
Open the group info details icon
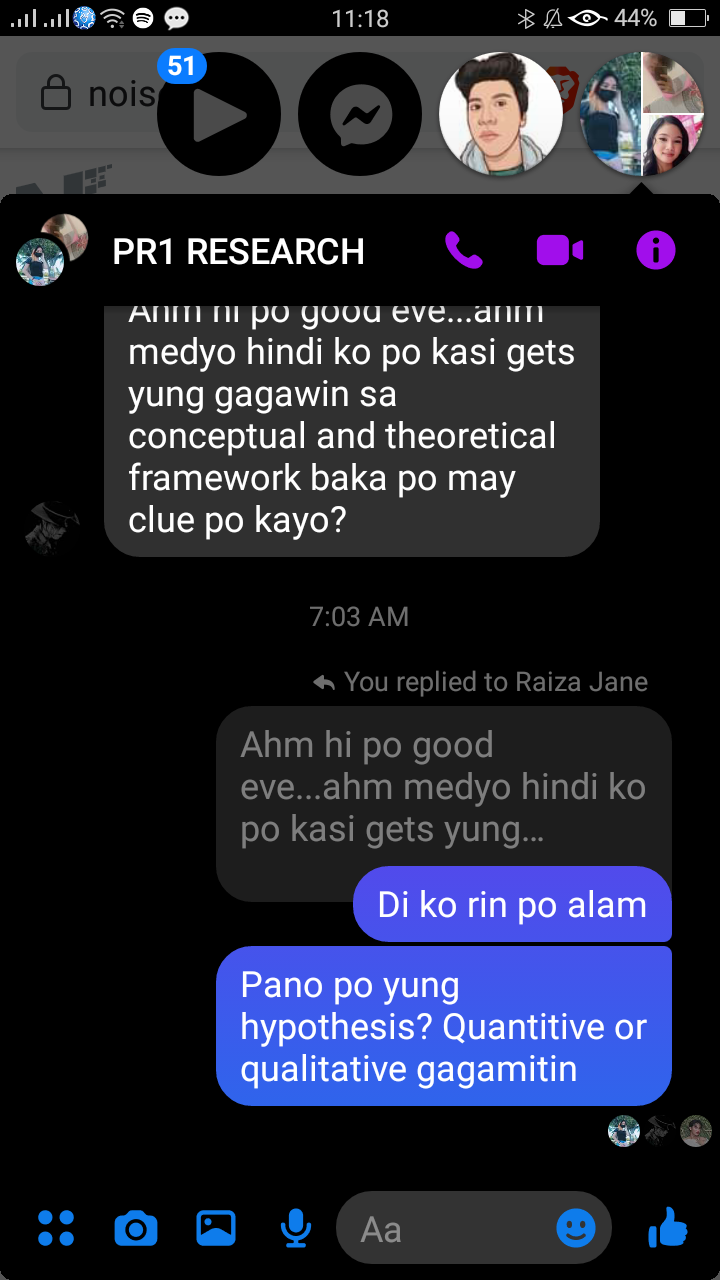point(656,250)
